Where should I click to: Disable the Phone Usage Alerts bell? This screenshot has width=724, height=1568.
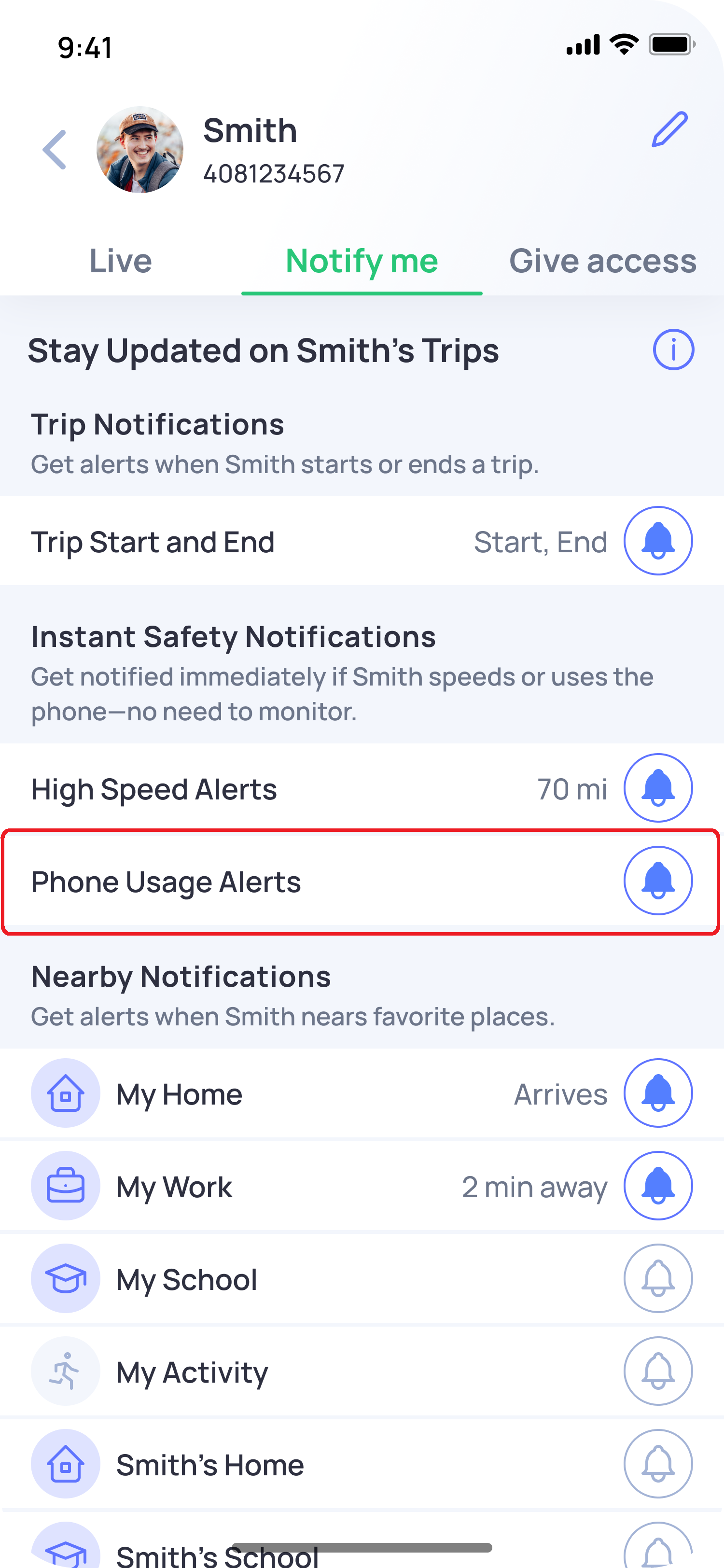point(658,881)
